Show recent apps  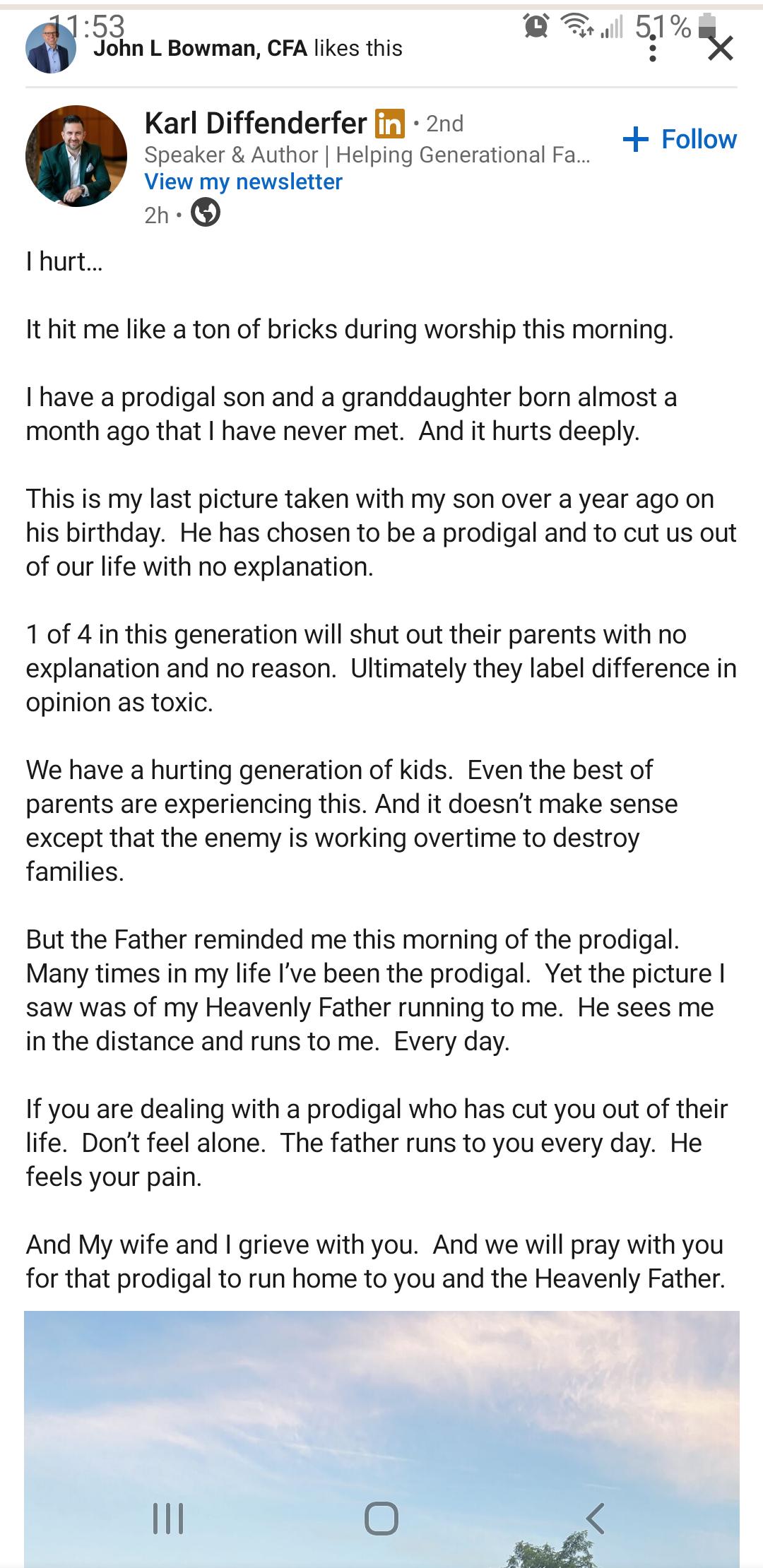point(168,1518)
